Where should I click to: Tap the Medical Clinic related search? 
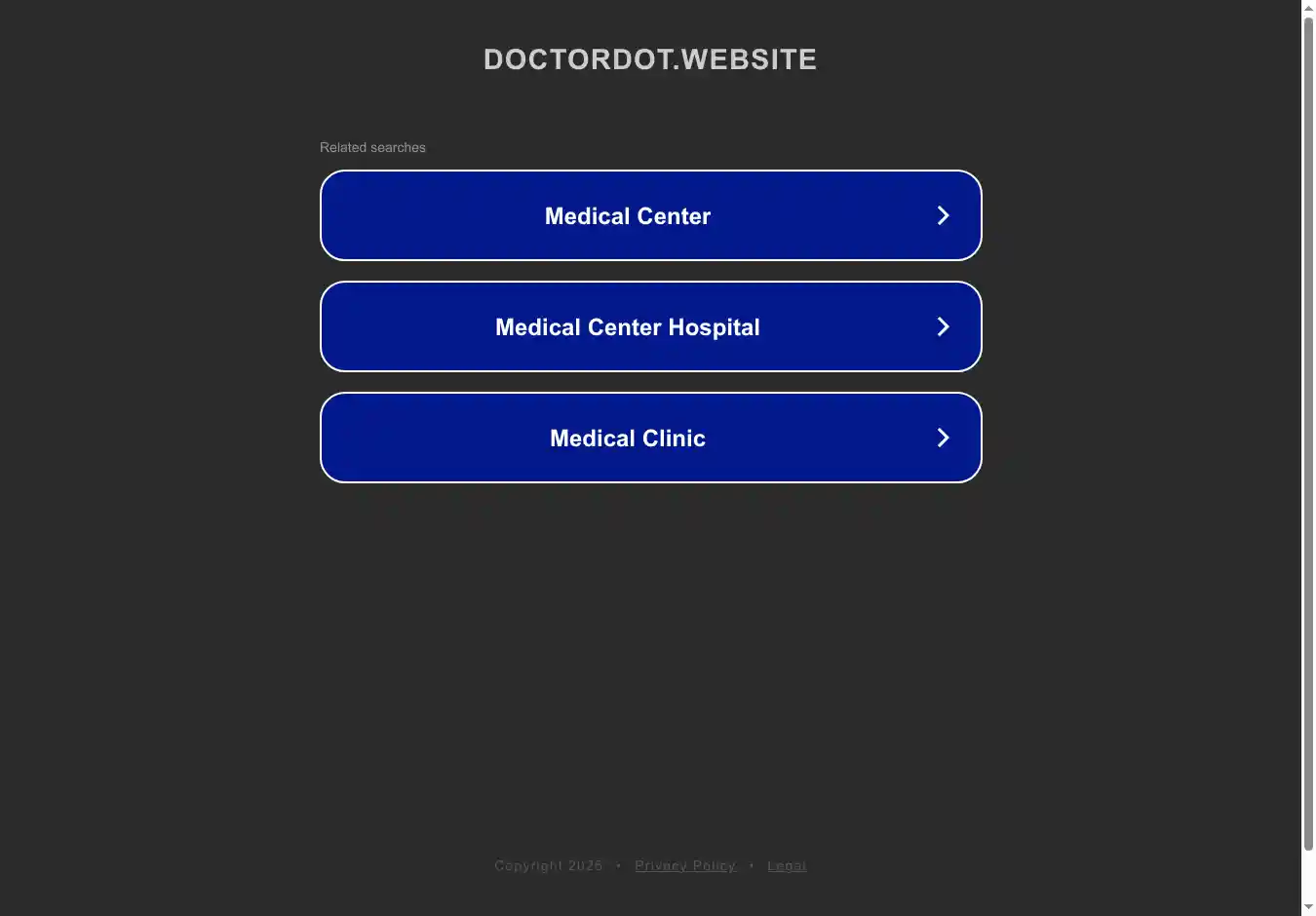click(650, 438)
